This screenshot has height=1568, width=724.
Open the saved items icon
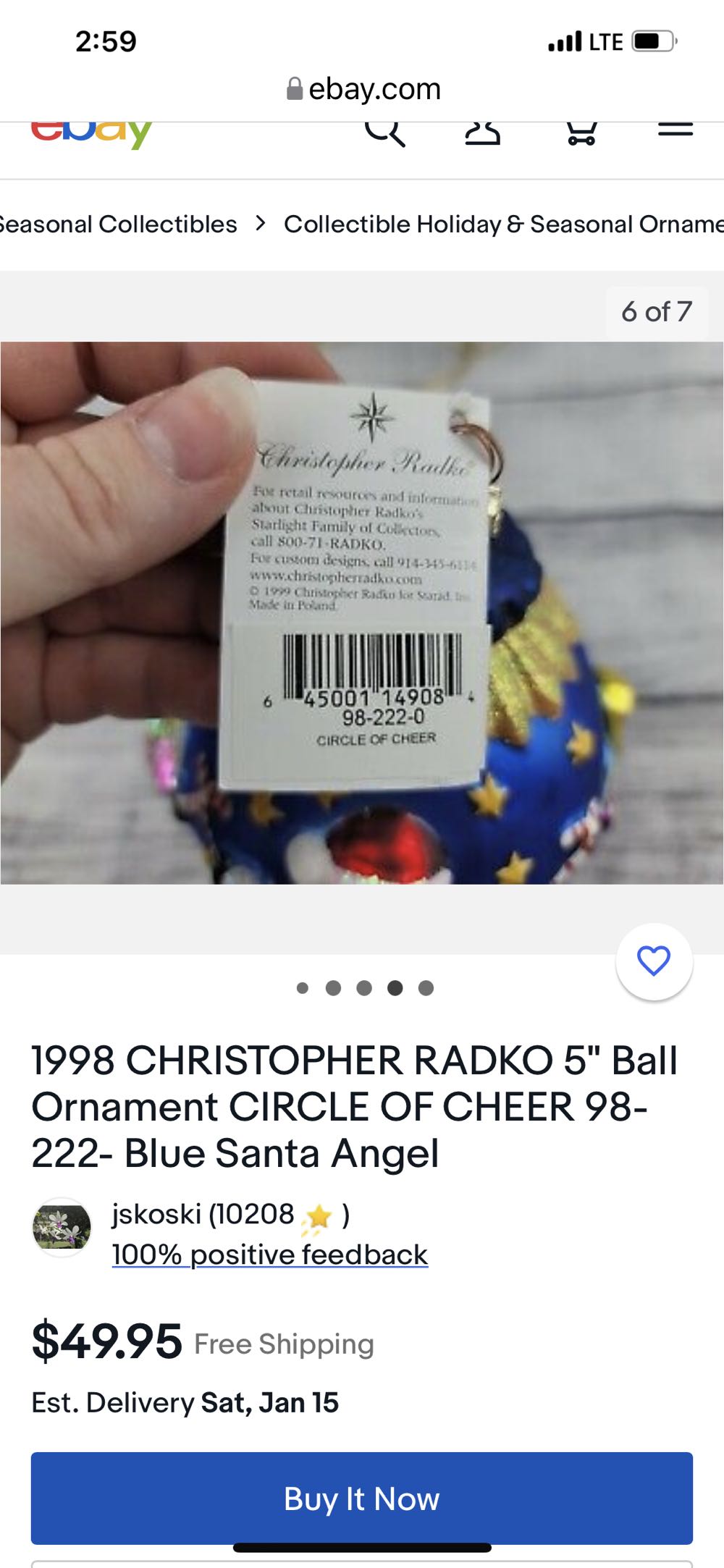(483, 133)
